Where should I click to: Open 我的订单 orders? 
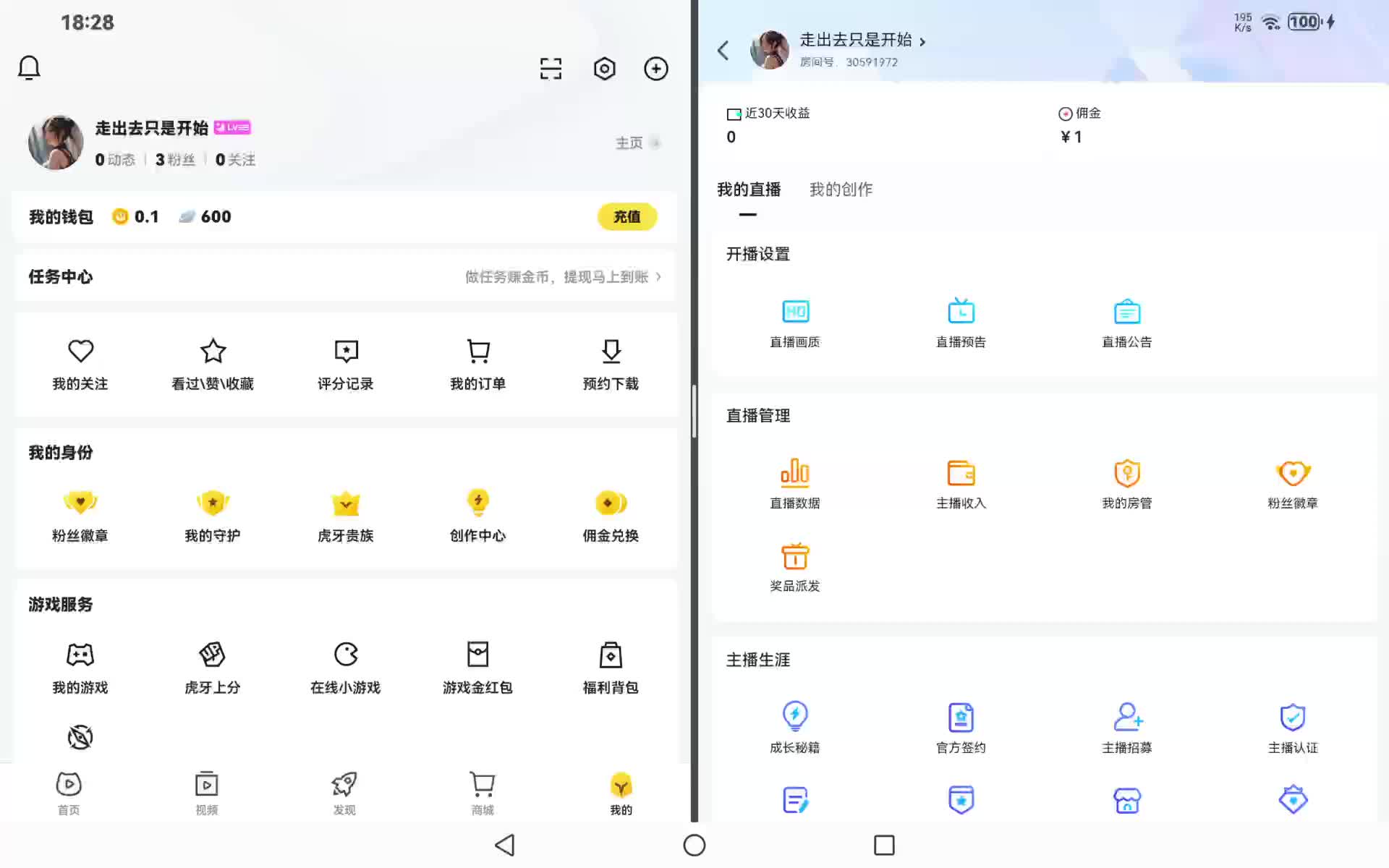[x=477, y=365]
